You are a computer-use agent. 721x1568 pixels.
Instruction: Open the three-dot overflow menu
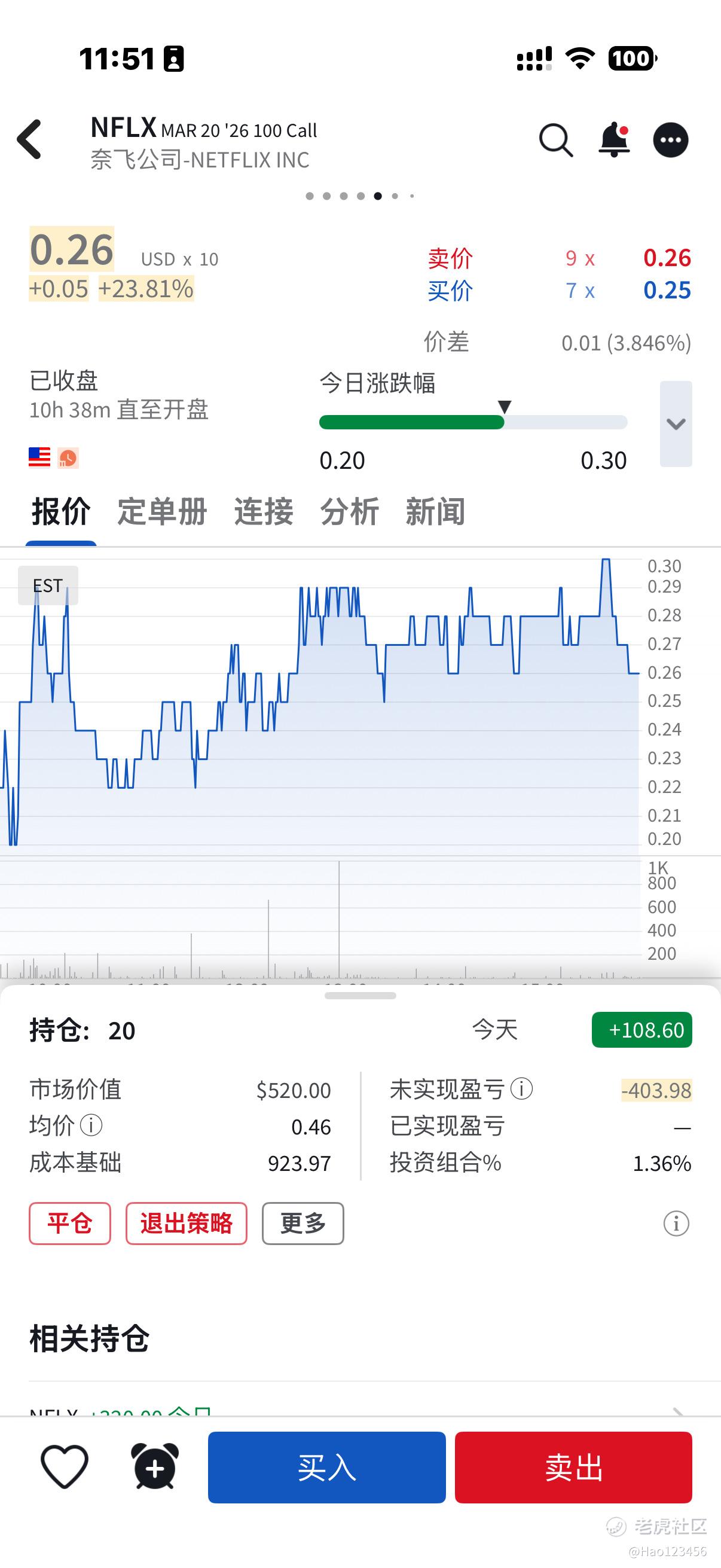(x=671, y=141)
